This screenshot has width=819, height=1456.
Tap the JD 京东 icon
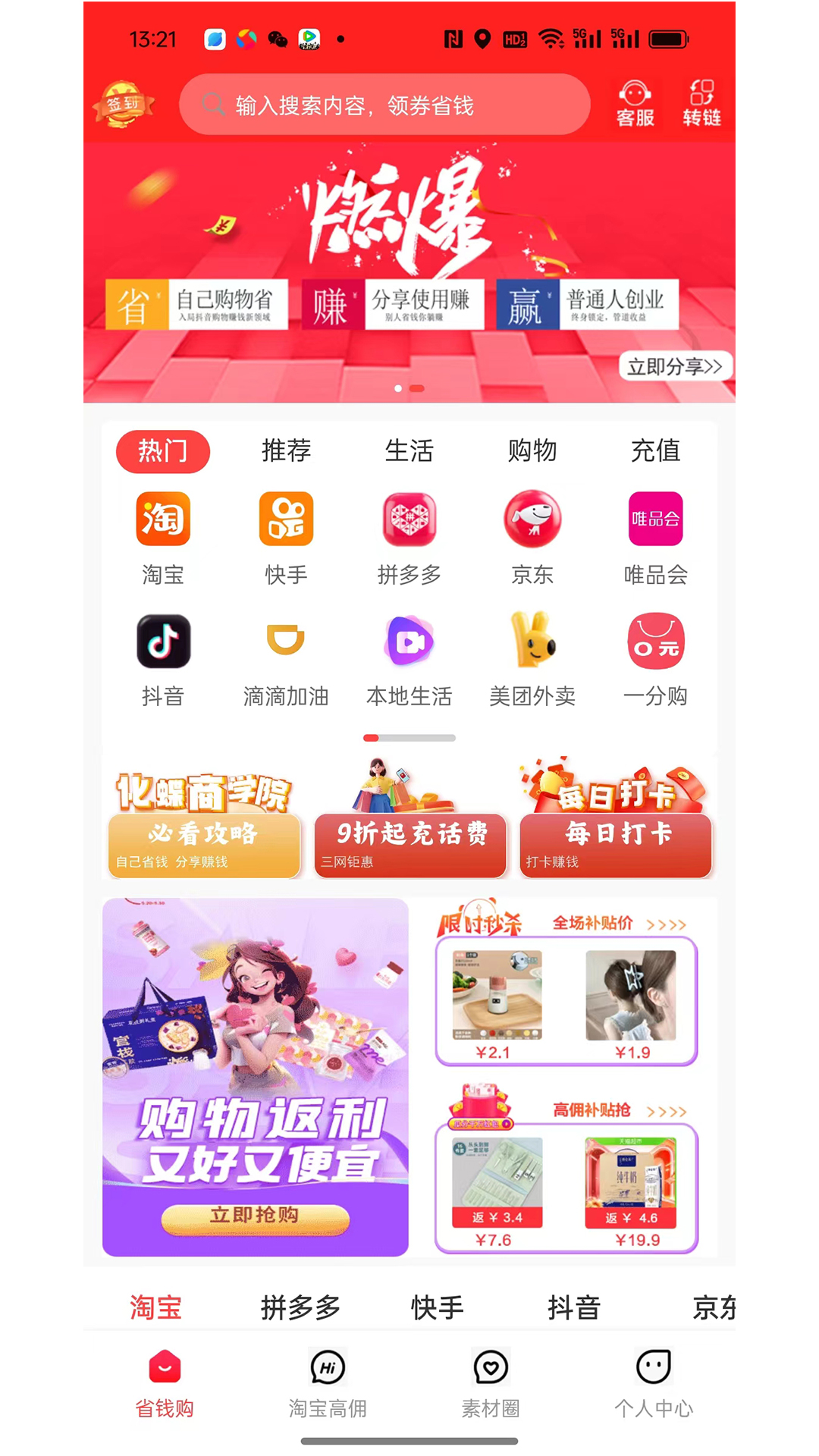tap(533, 519)
